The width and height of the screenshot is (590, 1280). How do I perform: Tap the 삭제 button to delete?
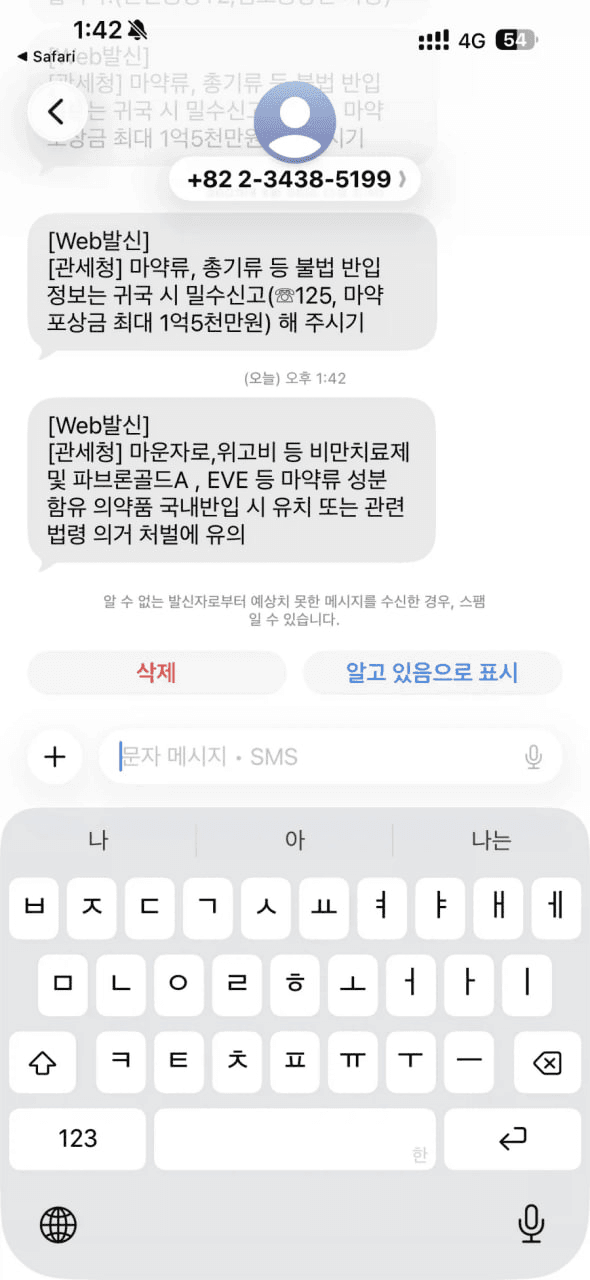[157, 672]
